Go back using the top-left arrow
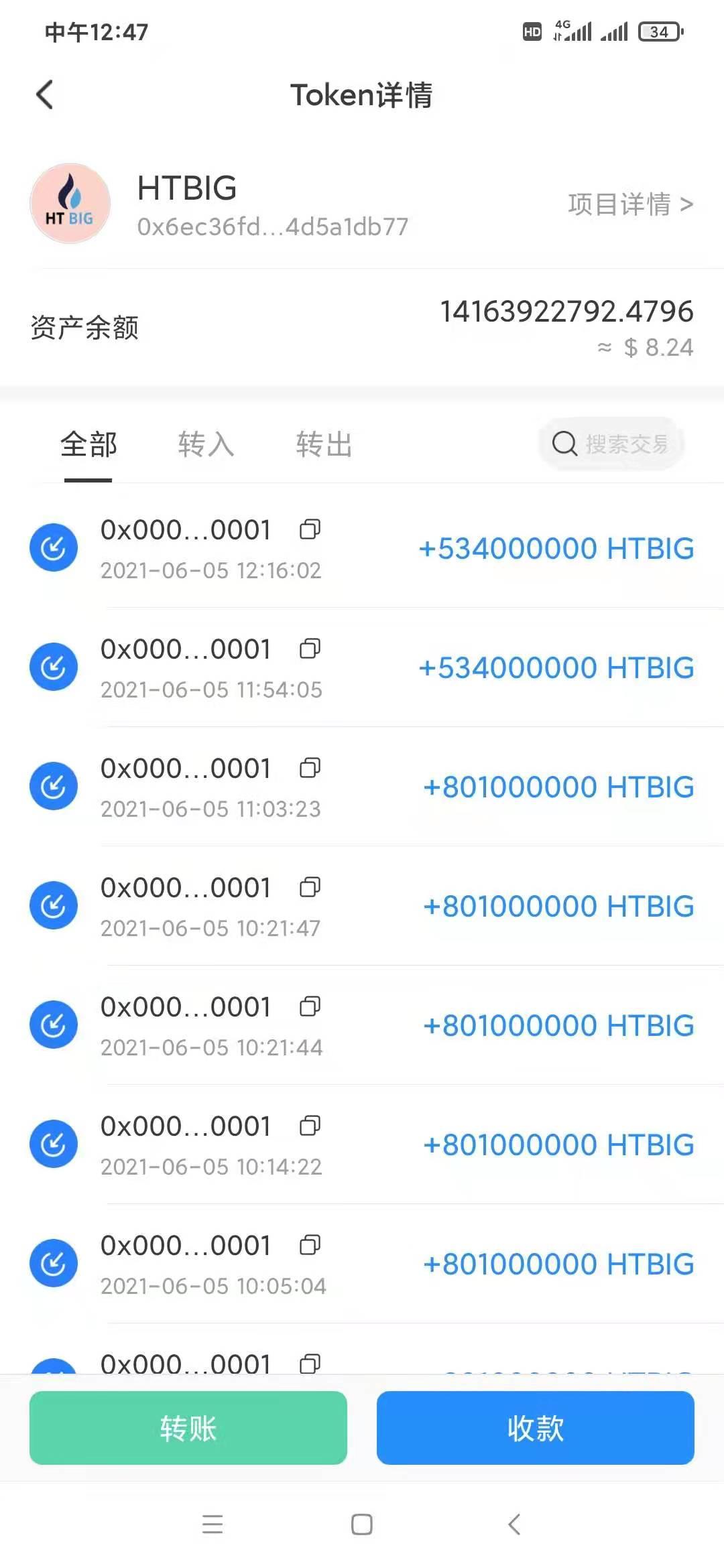The height and width of the screenshot is (1568, 724). coord(44,94)
